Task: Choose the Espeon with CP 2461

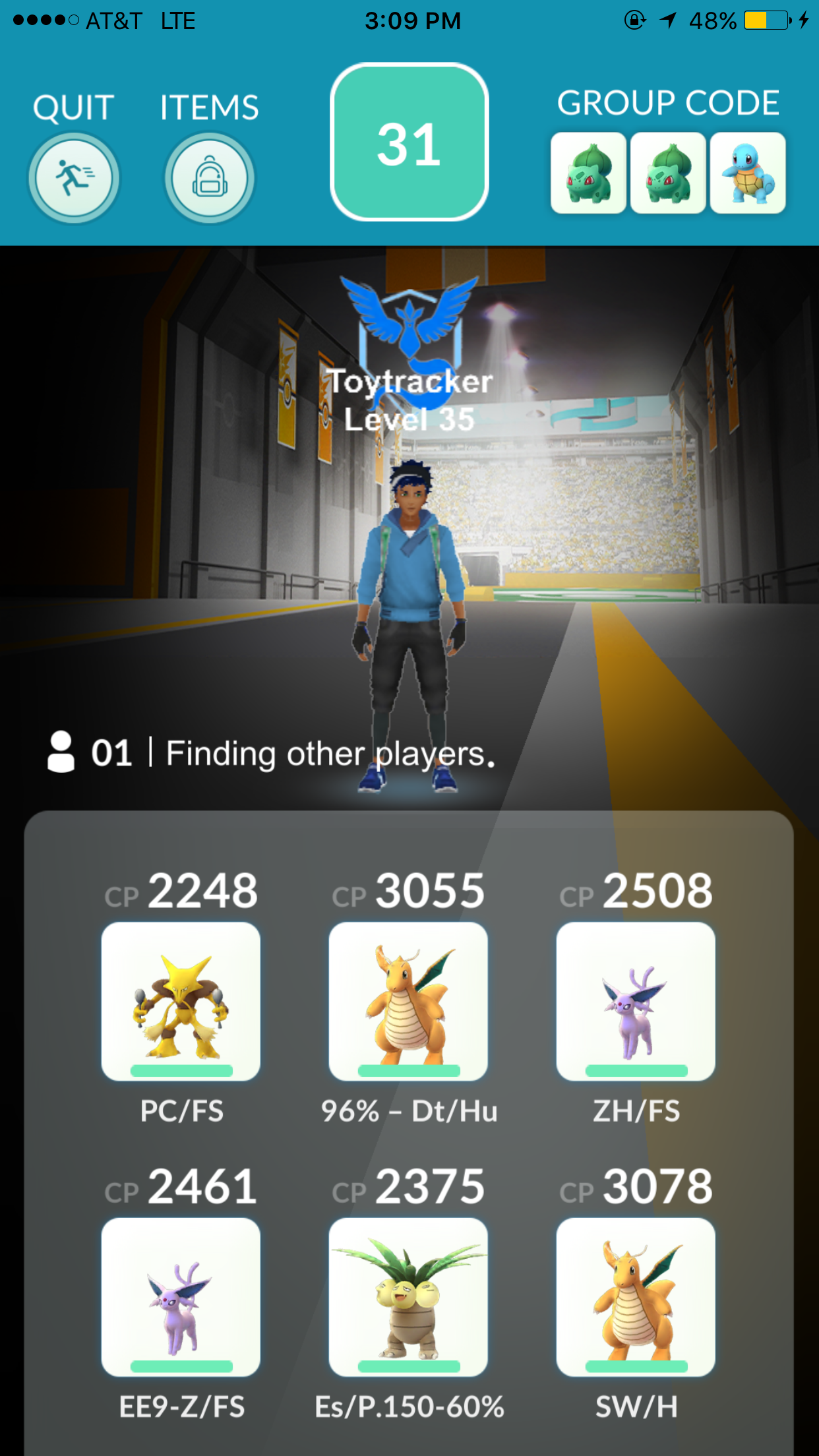Action: (181, 1296)
